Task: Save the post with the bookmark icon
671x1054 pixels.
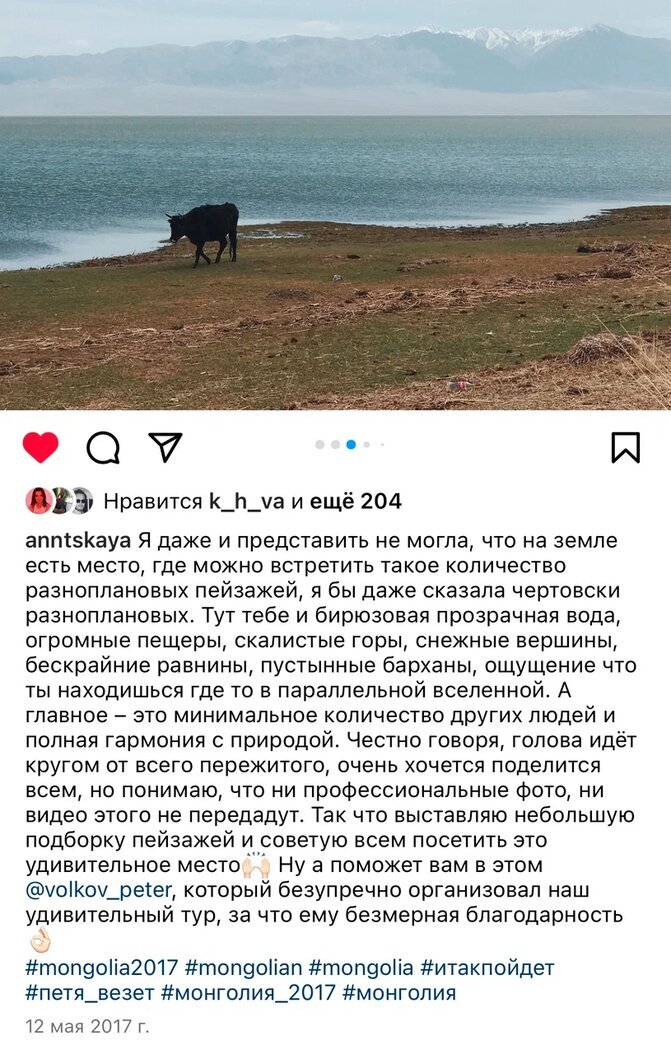Action: (625, 448)
